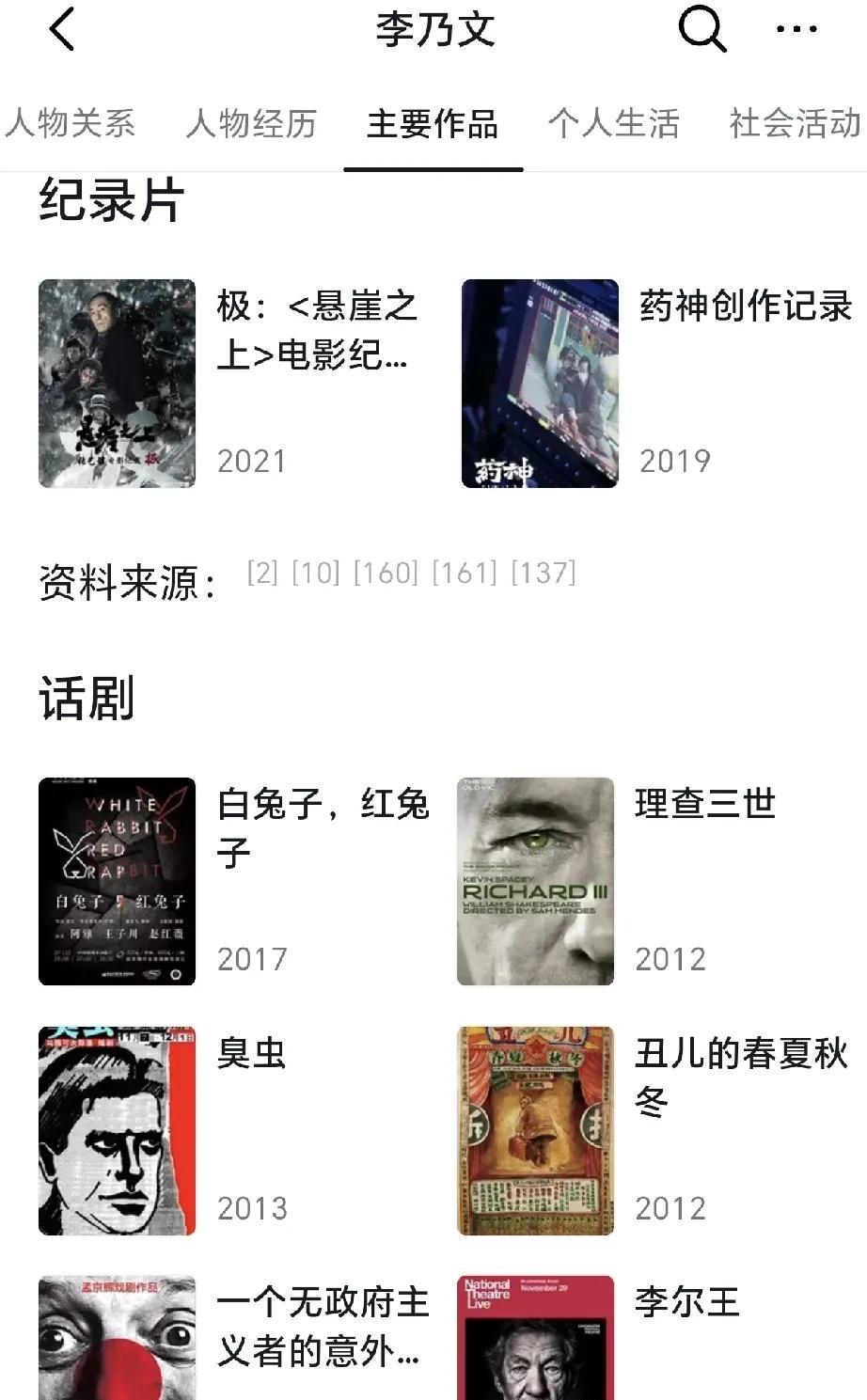Open source reference [160]
Viewport: 867px width, 1400px height.
coord(386,573)
